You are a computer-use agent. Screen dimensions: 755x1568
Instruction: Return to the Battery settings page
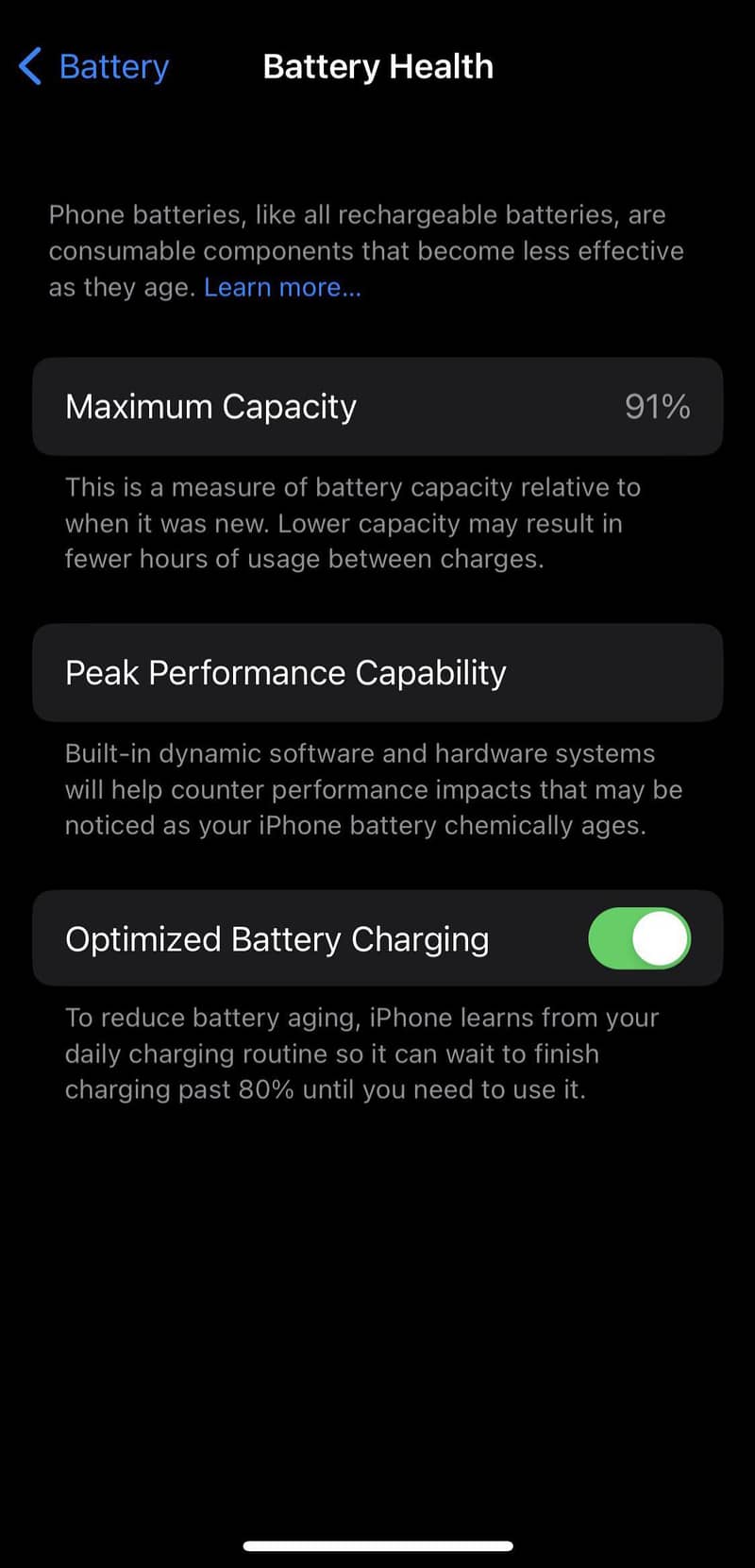pos(92,66)
